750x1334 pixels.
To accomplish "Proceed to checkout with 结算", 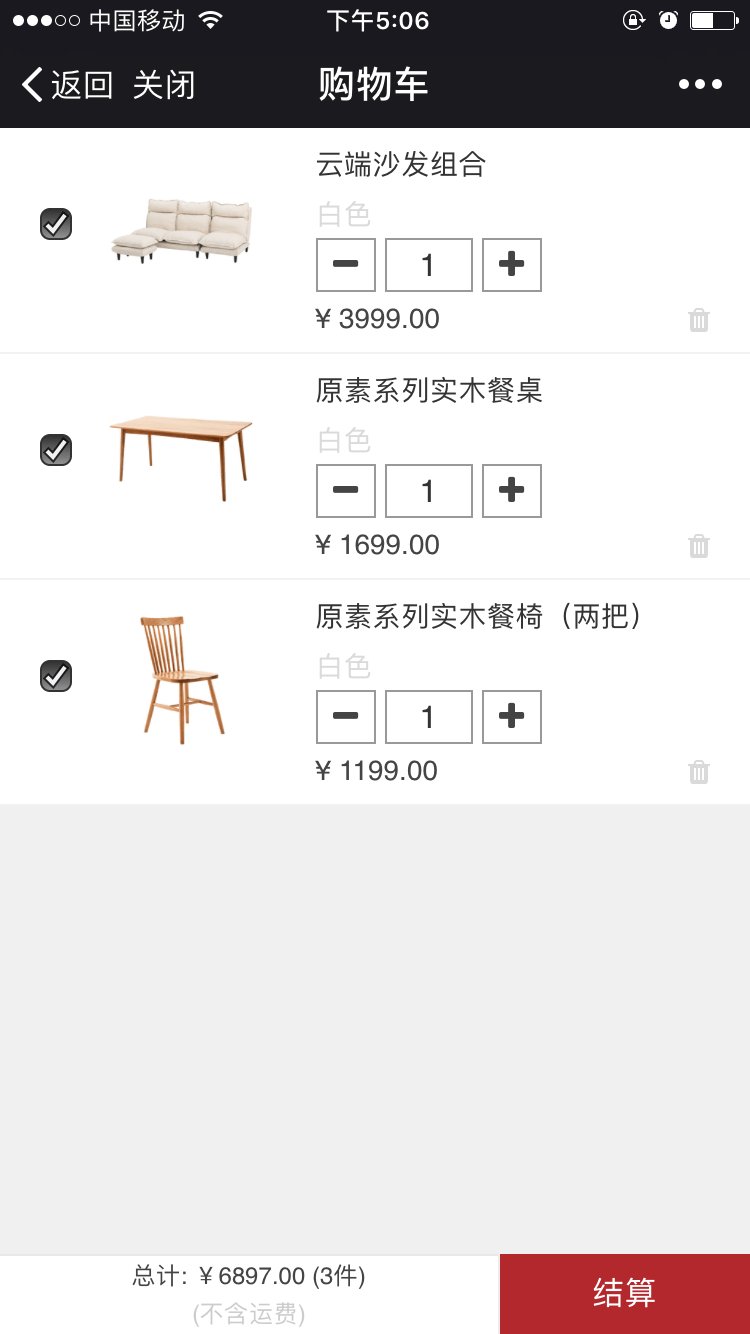I will click(x=624, y=1293).
